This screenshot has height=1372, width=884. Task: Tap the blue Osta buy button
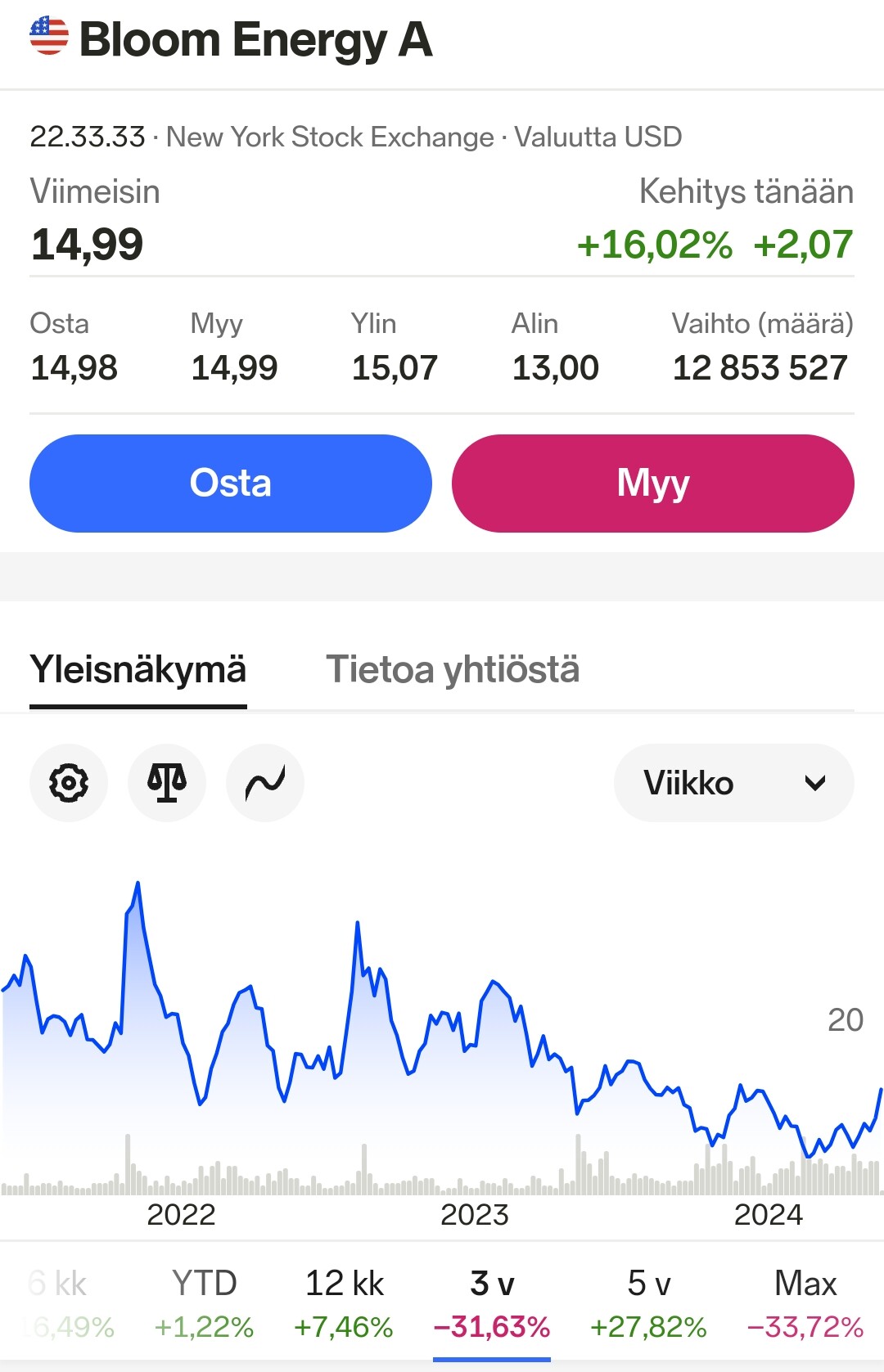pyautogui.click(x=230, y=484)
